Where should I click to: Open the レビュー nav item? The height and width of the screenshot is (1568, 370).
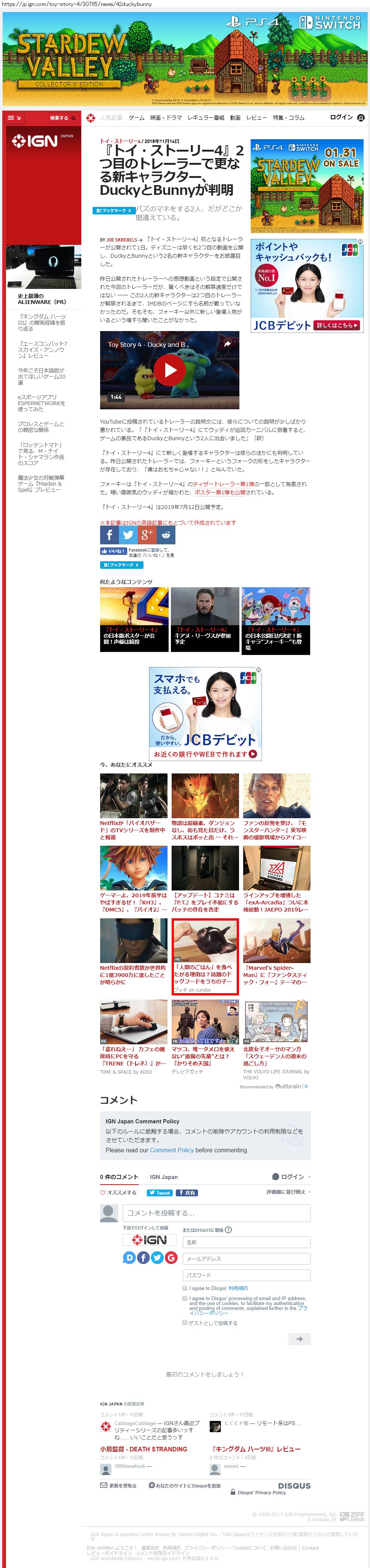[257, 117]
